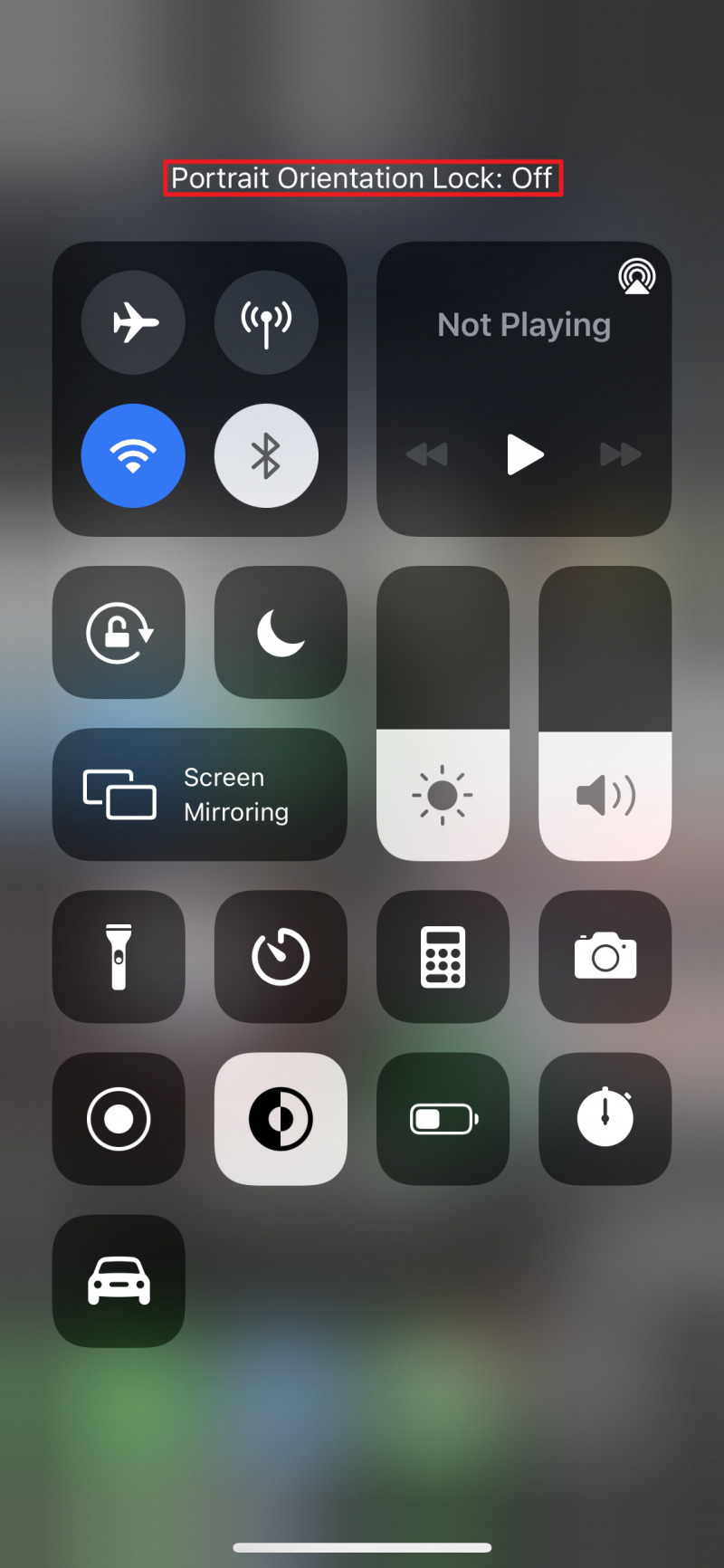Start screen recording
724x1568 pixels.
(x=119, y=1118)
